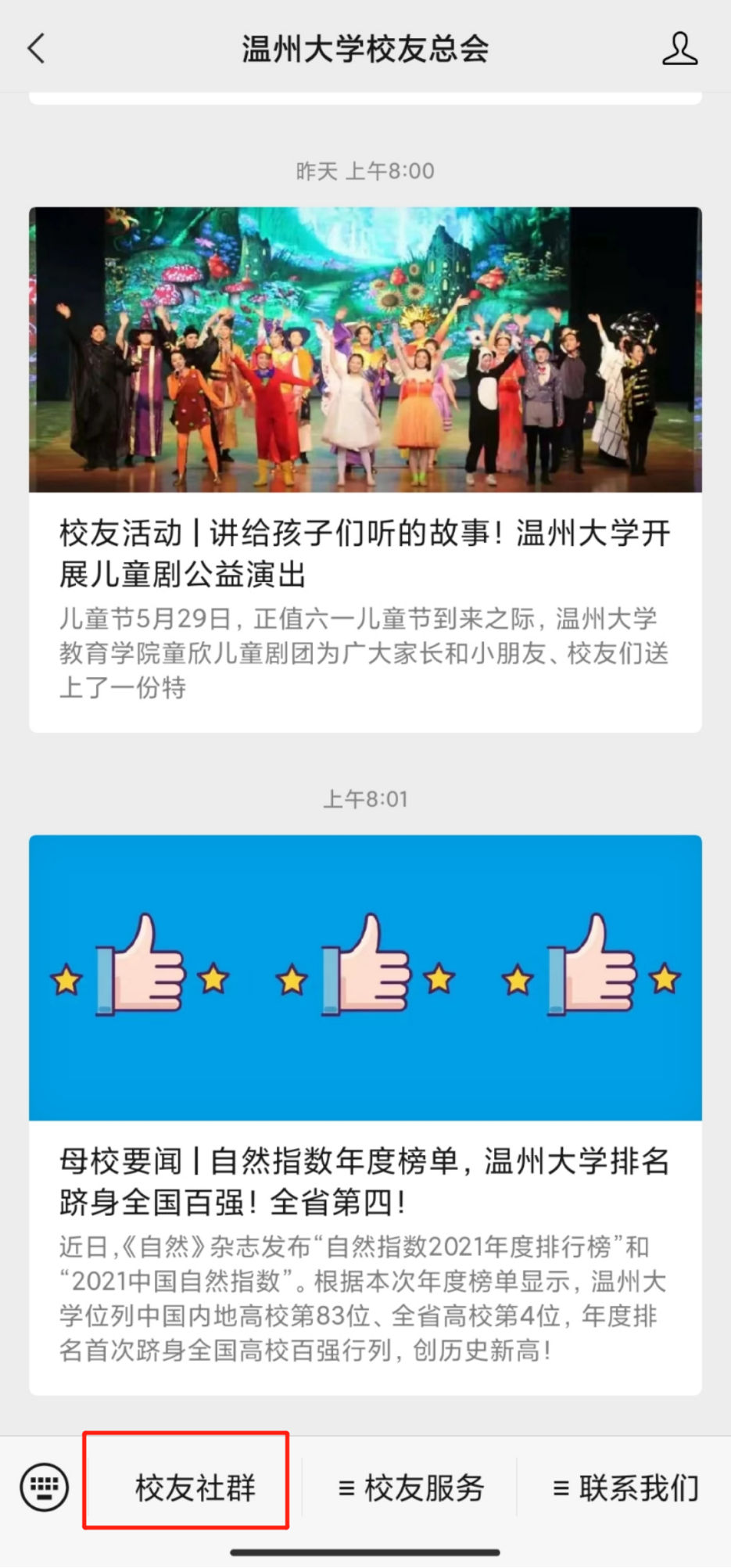Go back using the arrow icon
Screen dimensions: 731x1568
pyautogui.click(x=37, y=48)
